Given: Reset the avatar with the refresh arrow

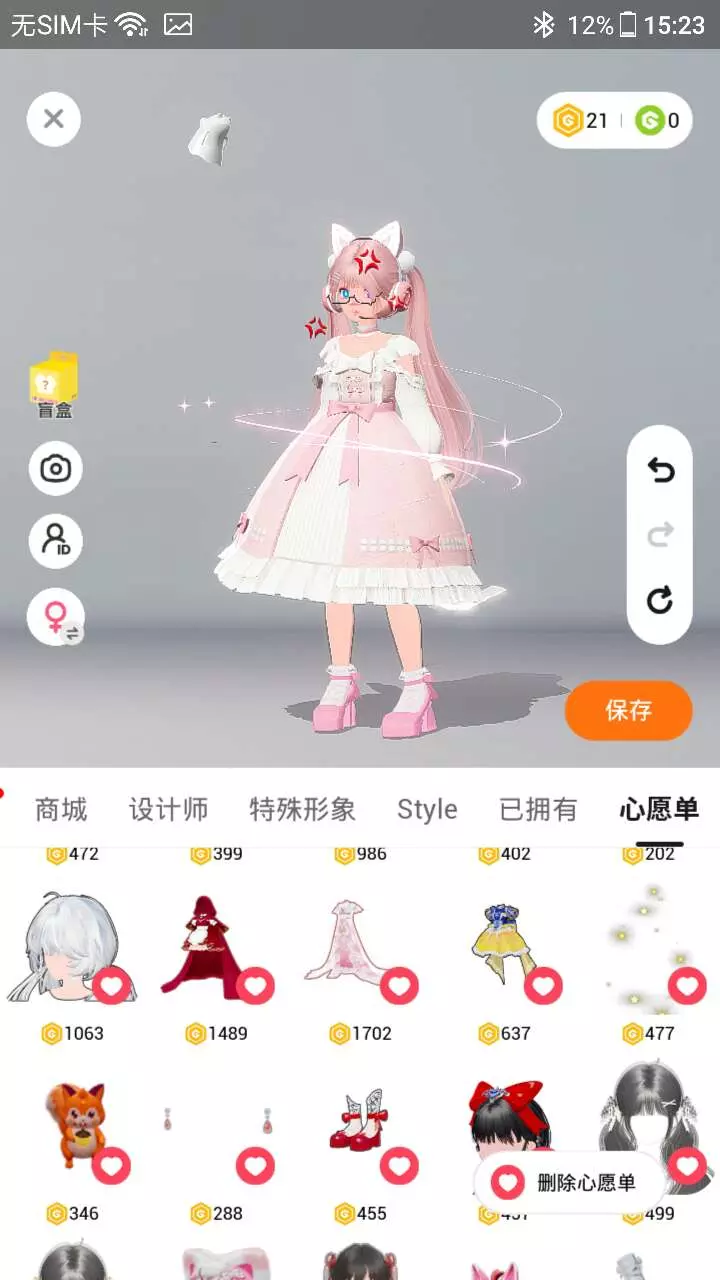Looking at the screenshot, I should (x=660, y=600).
